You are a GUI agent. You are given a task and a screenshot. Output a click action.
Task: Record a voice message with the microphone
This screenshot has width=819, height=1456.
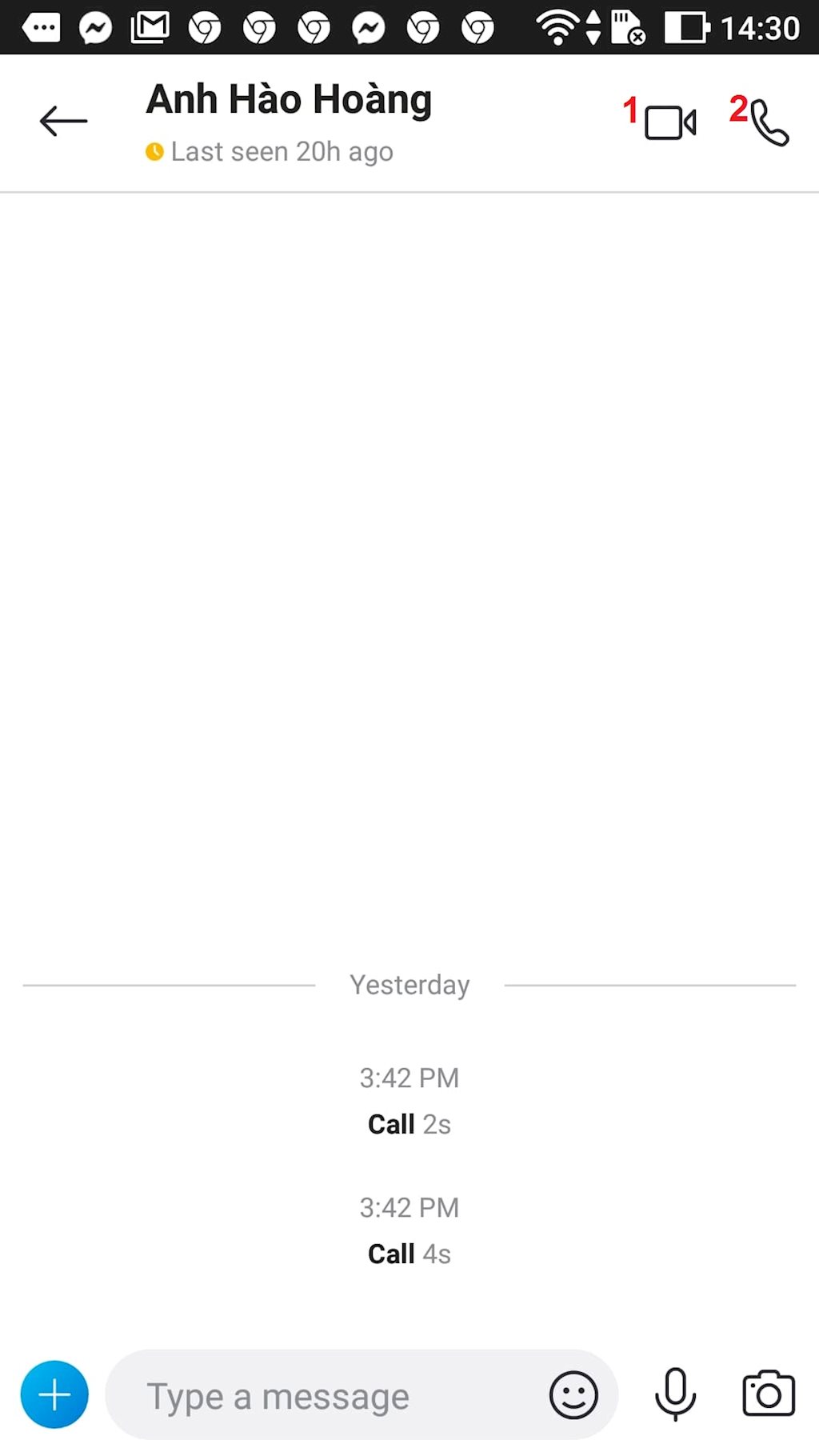[x=676, y=1396]
